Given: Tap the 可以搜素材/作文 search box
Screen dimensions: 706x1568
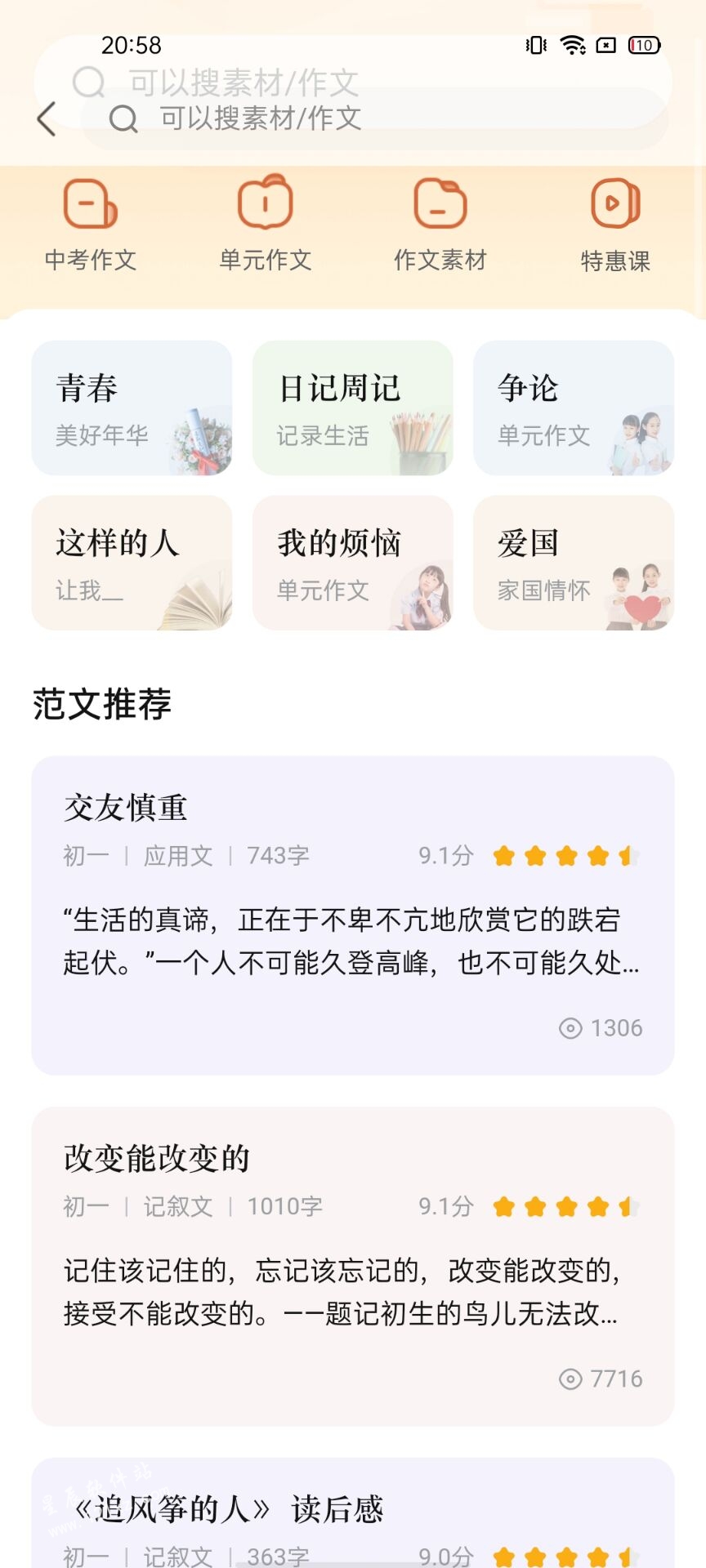Looking at the screenshot, I should (376, 119).
